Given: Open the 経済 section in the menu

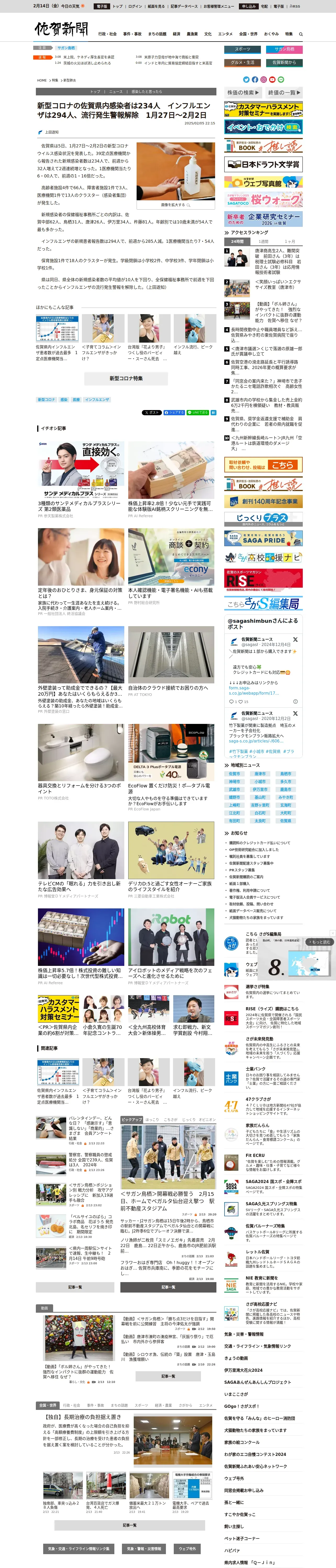Looking at the screenshot, I should [176, 34].
